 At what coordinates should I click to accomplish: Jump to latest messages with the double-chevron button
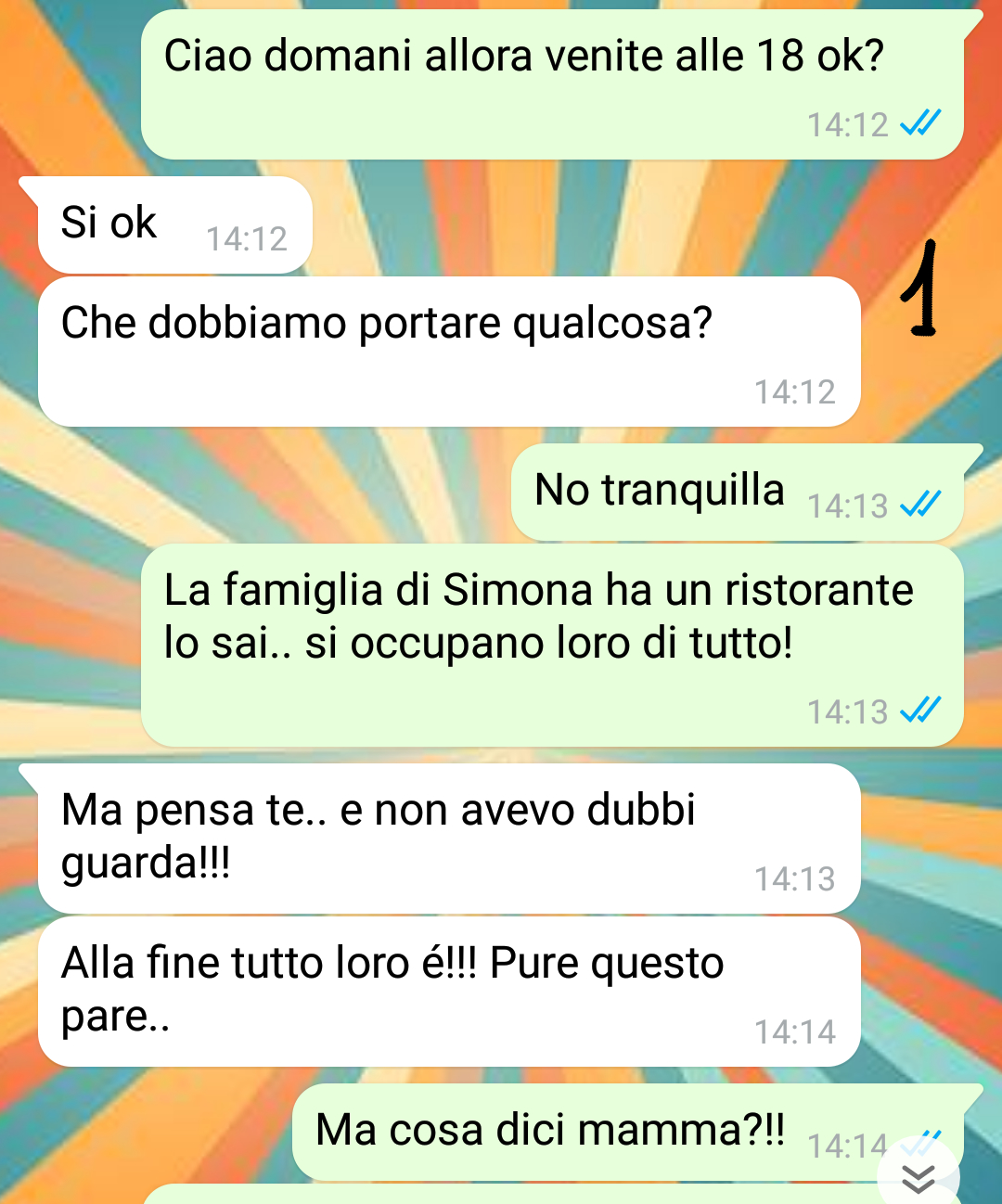[918, 1176]
